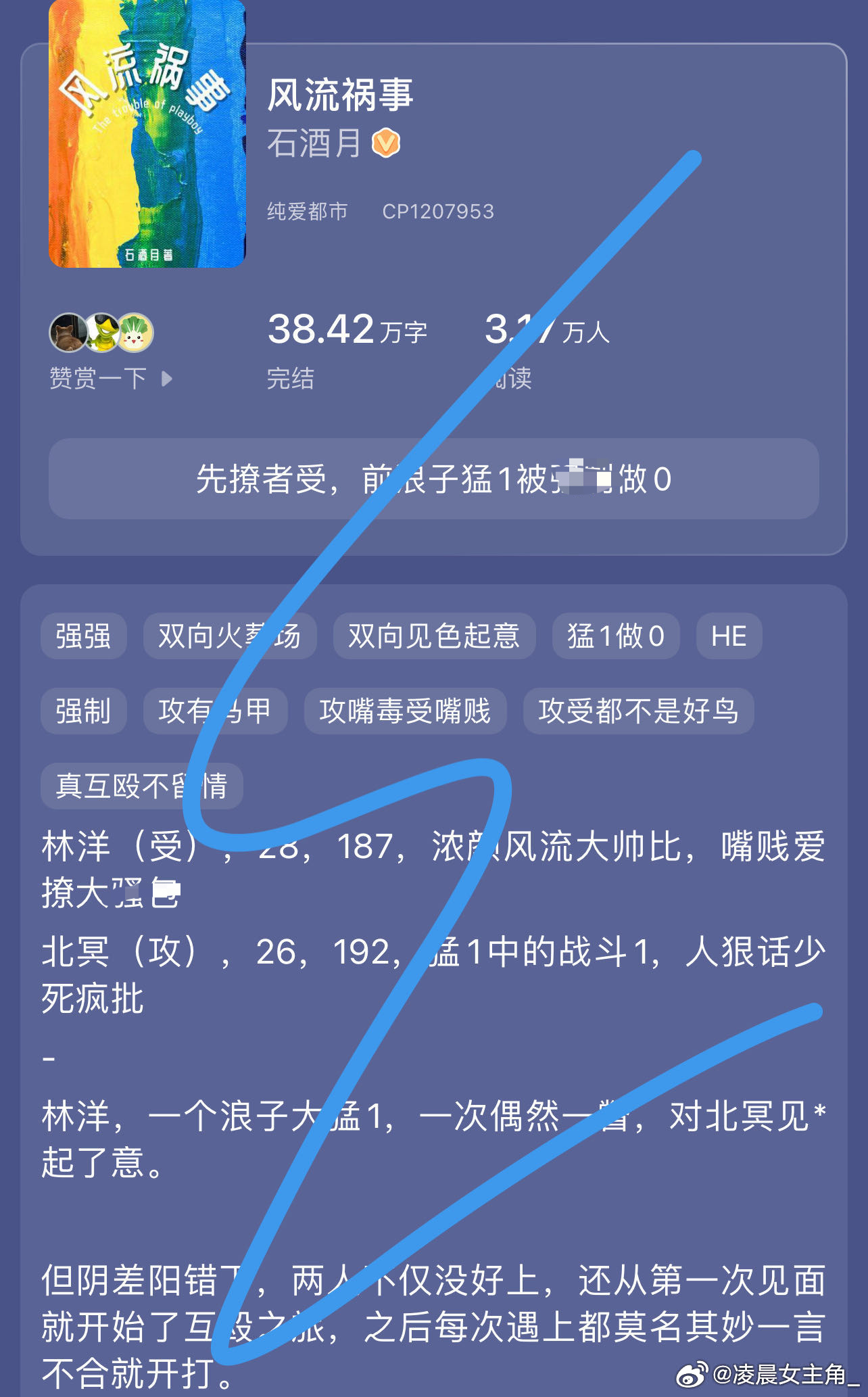Select the 双向火葬场 tag
The image size is (868, 1397).
click(231, 636)
